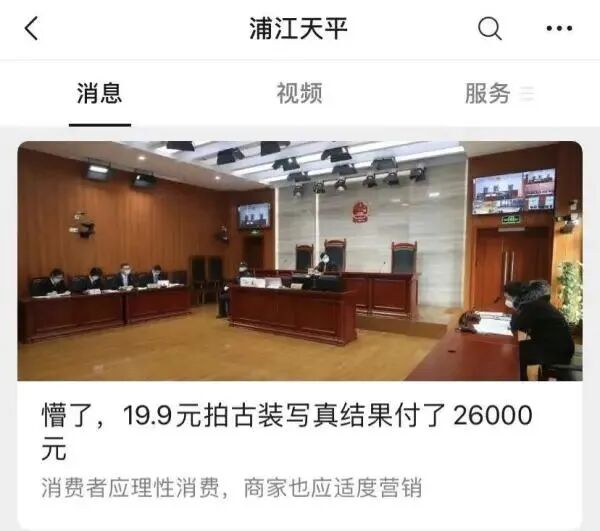This screenshot has width=600, height=531.
Task: Open the three-dot overflow menu
Action: [x=558, y=29]
